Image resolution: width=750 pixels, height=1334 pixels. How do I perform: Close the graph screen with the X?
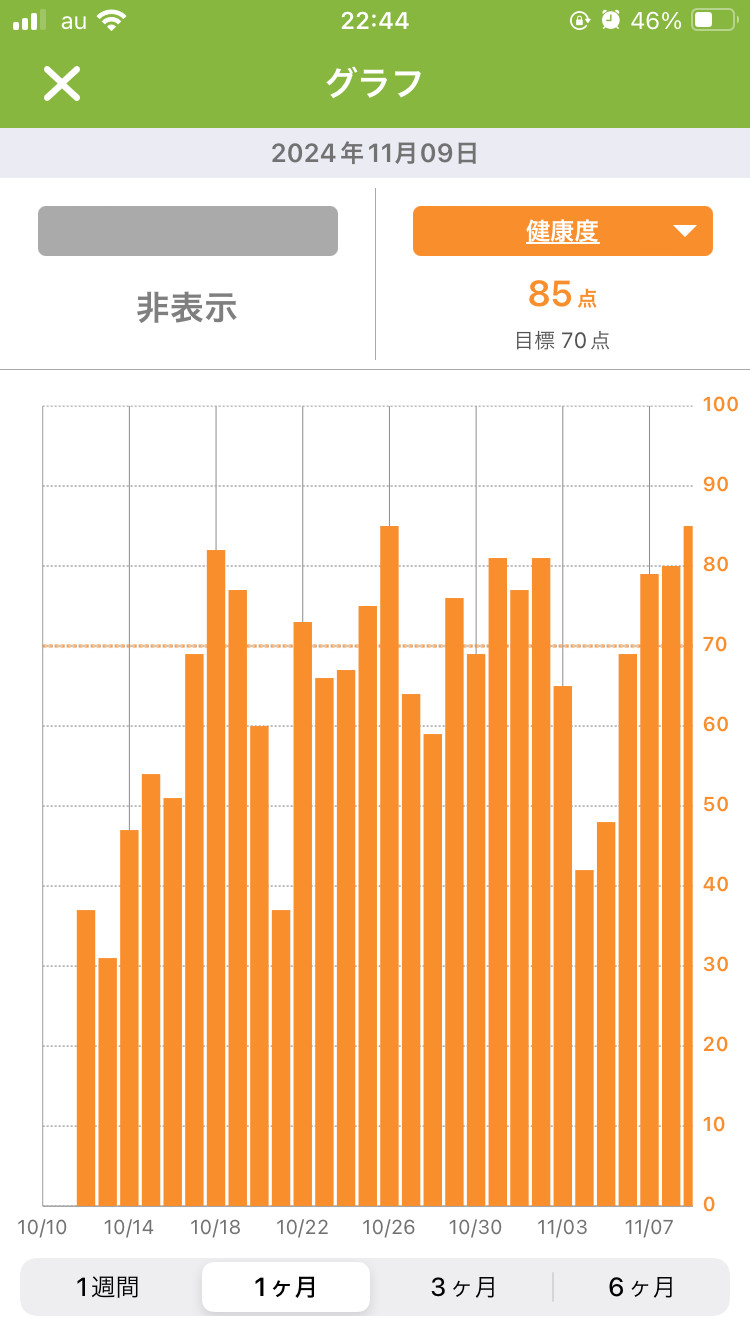(61, 83)
